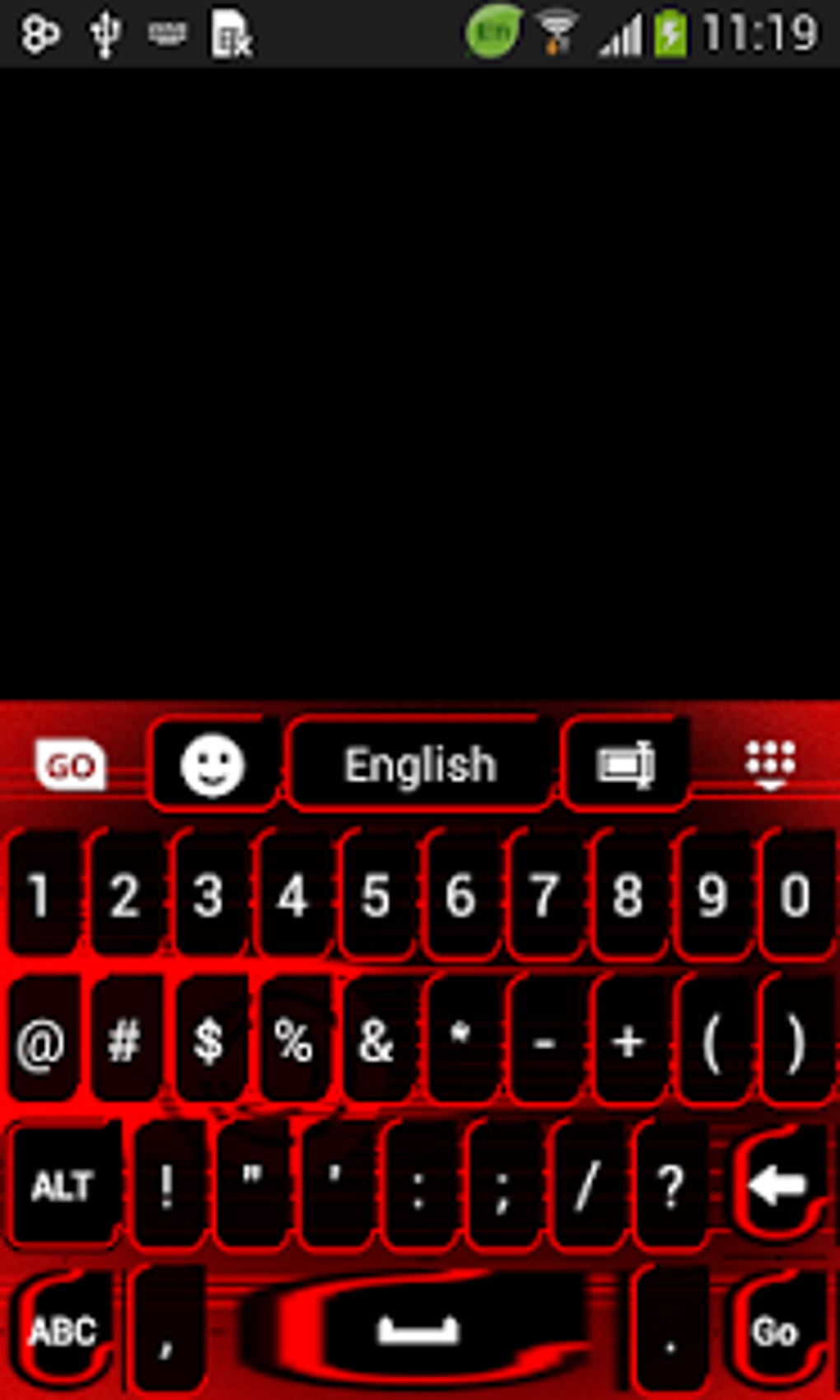Delete a character with backspace
The image size is (840, 1400).
point(777,1186)
